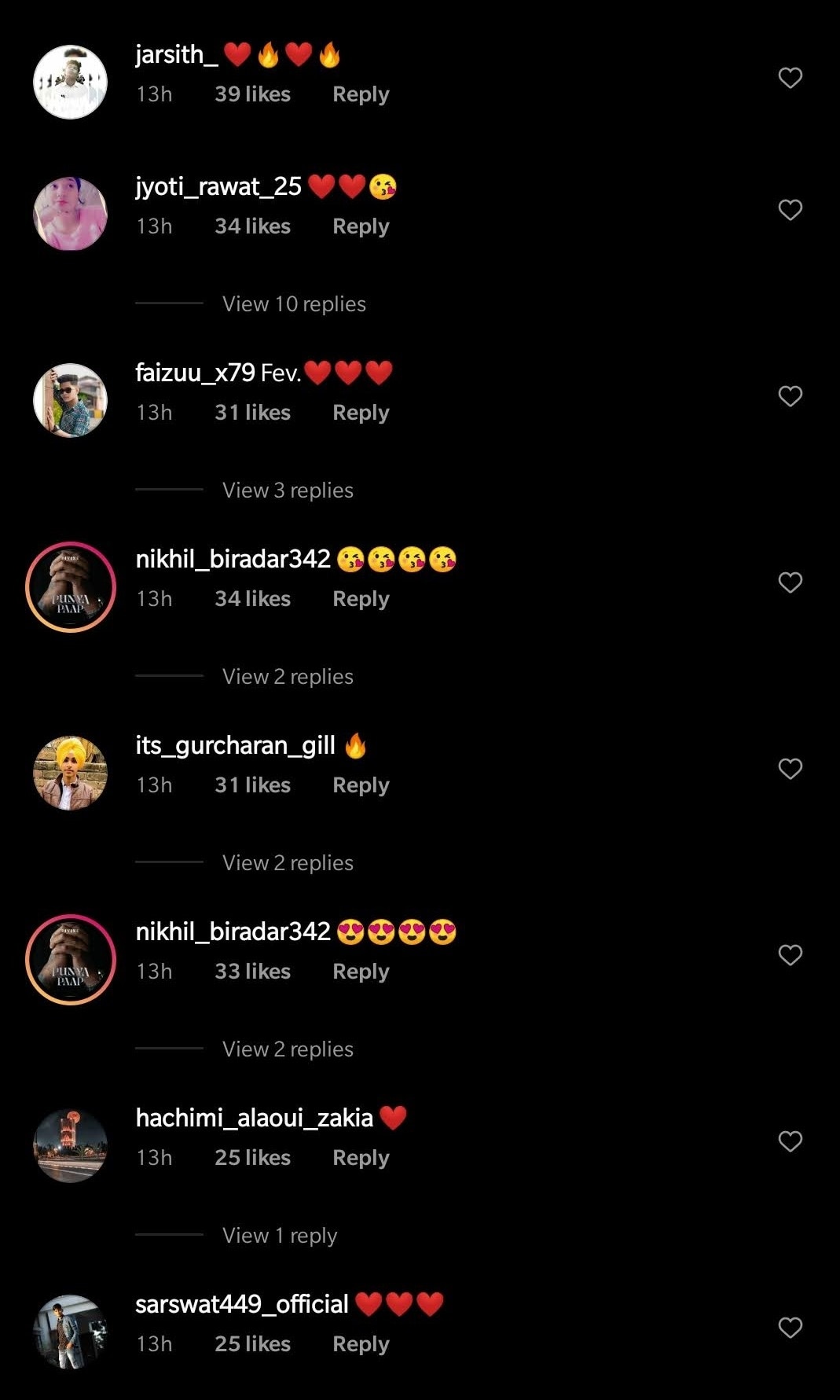This screenshot has height=1400, width=840.
Task: Tap Reply on jarsith_'s comment
Action: click(x=361, y=94)
